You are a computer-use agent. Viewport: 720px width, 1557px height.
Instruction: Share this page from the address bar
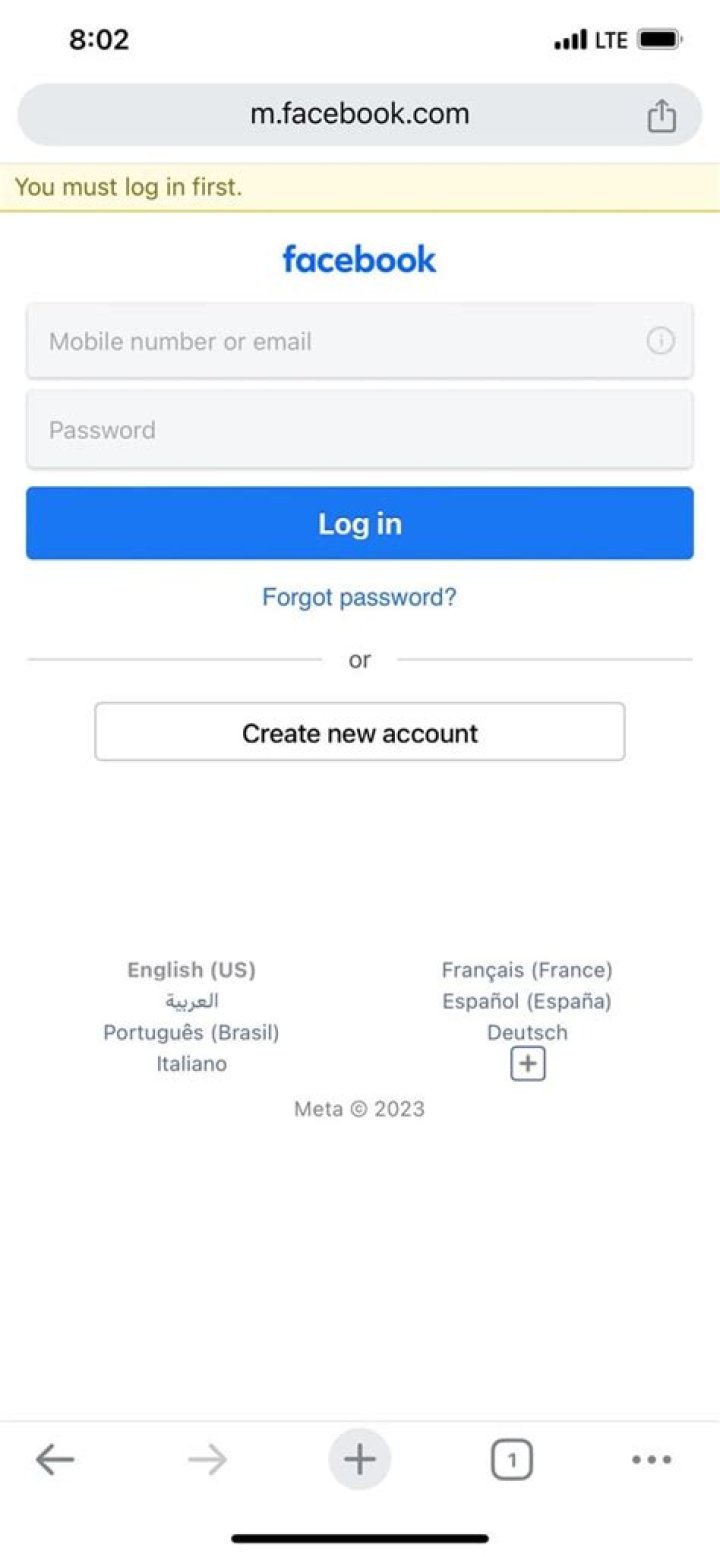click(x=661, y=116)
